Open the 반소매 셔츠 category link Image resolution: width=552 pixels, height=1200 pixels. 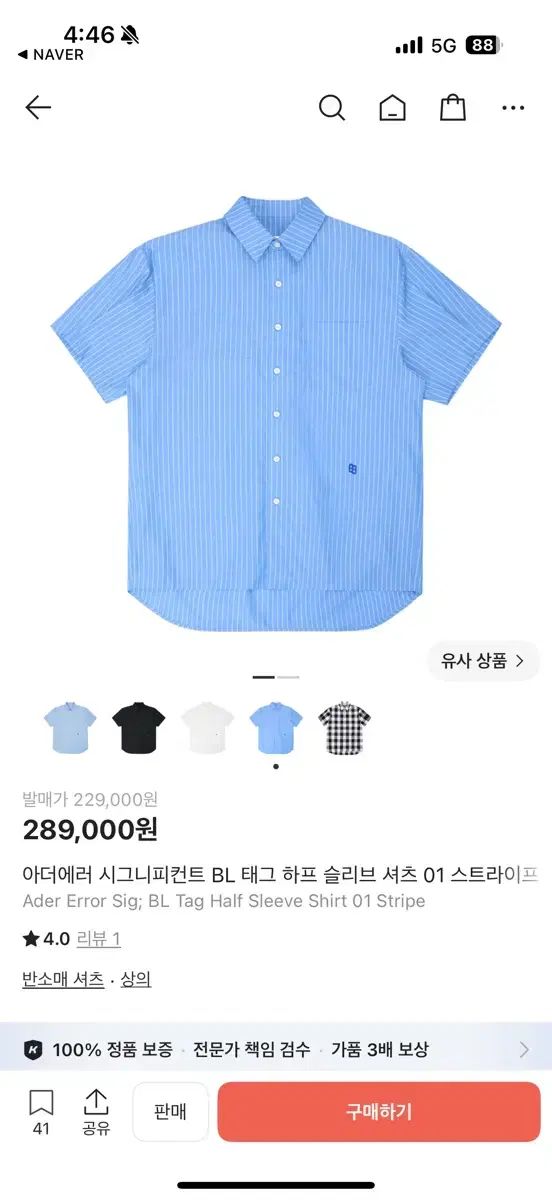(63, 980)
